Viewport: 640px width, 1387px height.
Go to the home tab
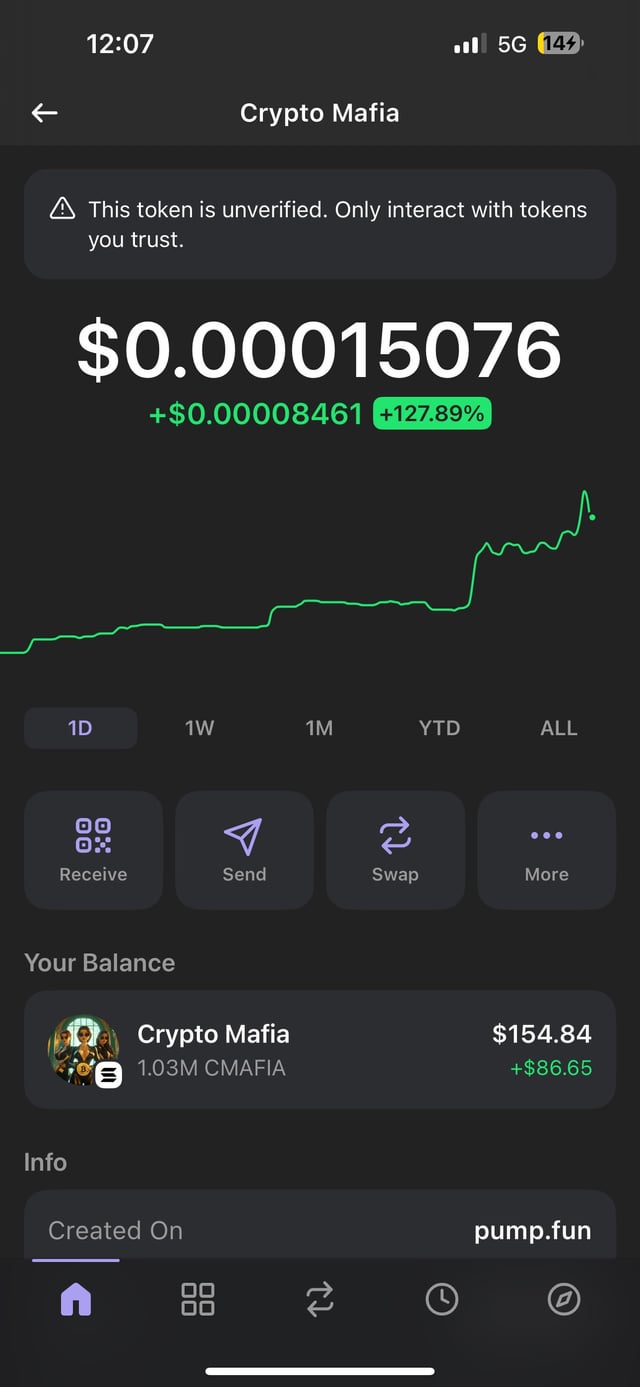click(76, 1299)
